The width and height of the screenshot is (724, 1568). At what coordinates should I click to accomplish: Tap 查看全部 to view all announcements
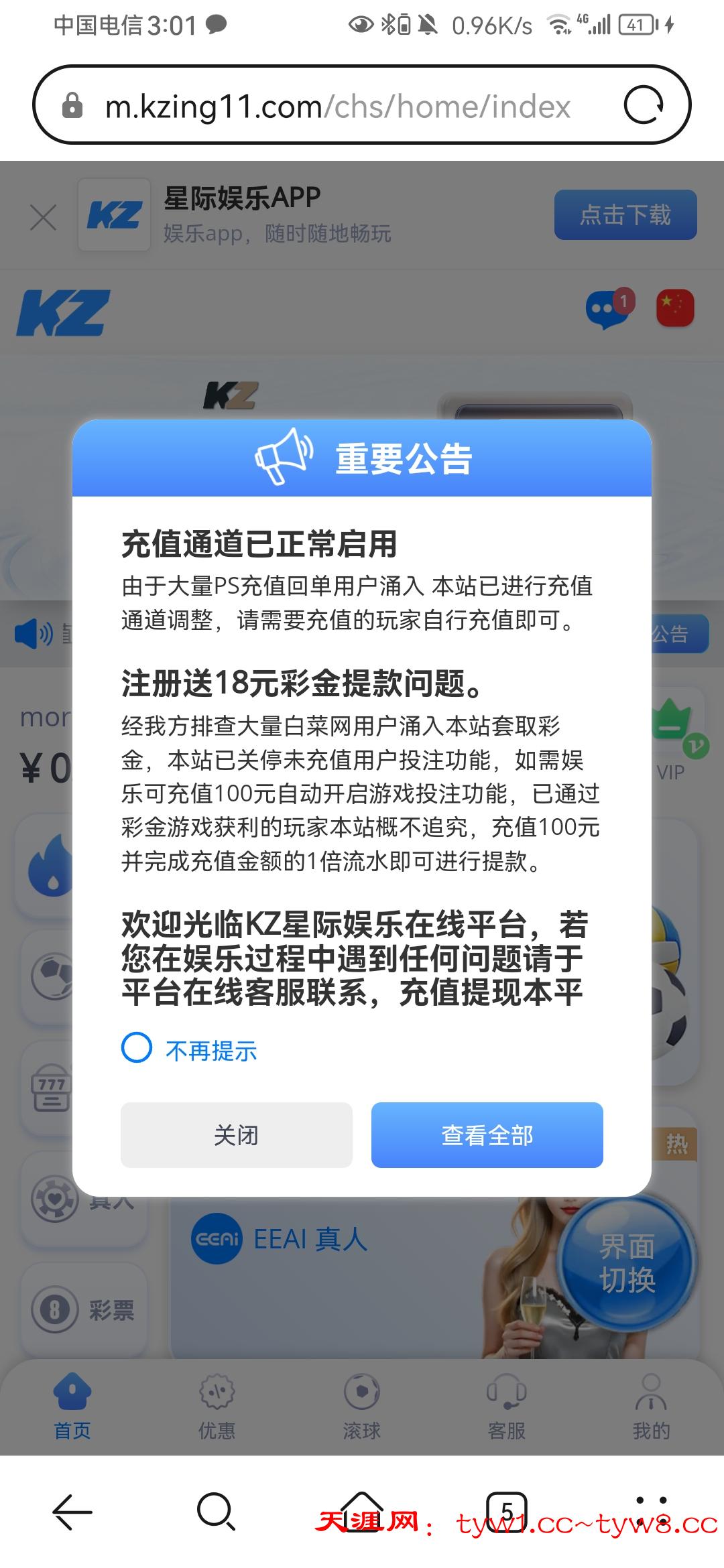coord(487,1135)
